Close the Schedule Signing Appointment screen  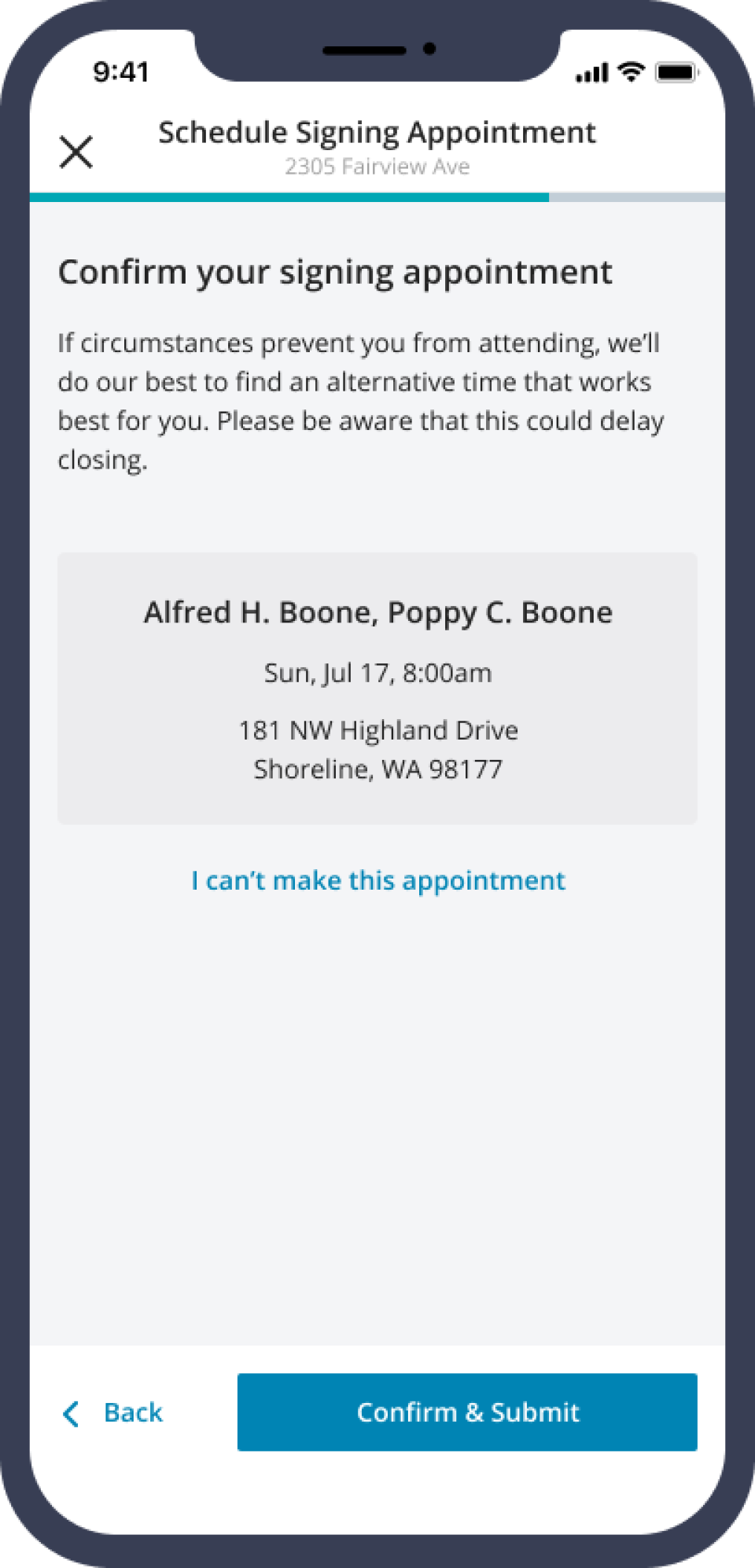point(76,152)
